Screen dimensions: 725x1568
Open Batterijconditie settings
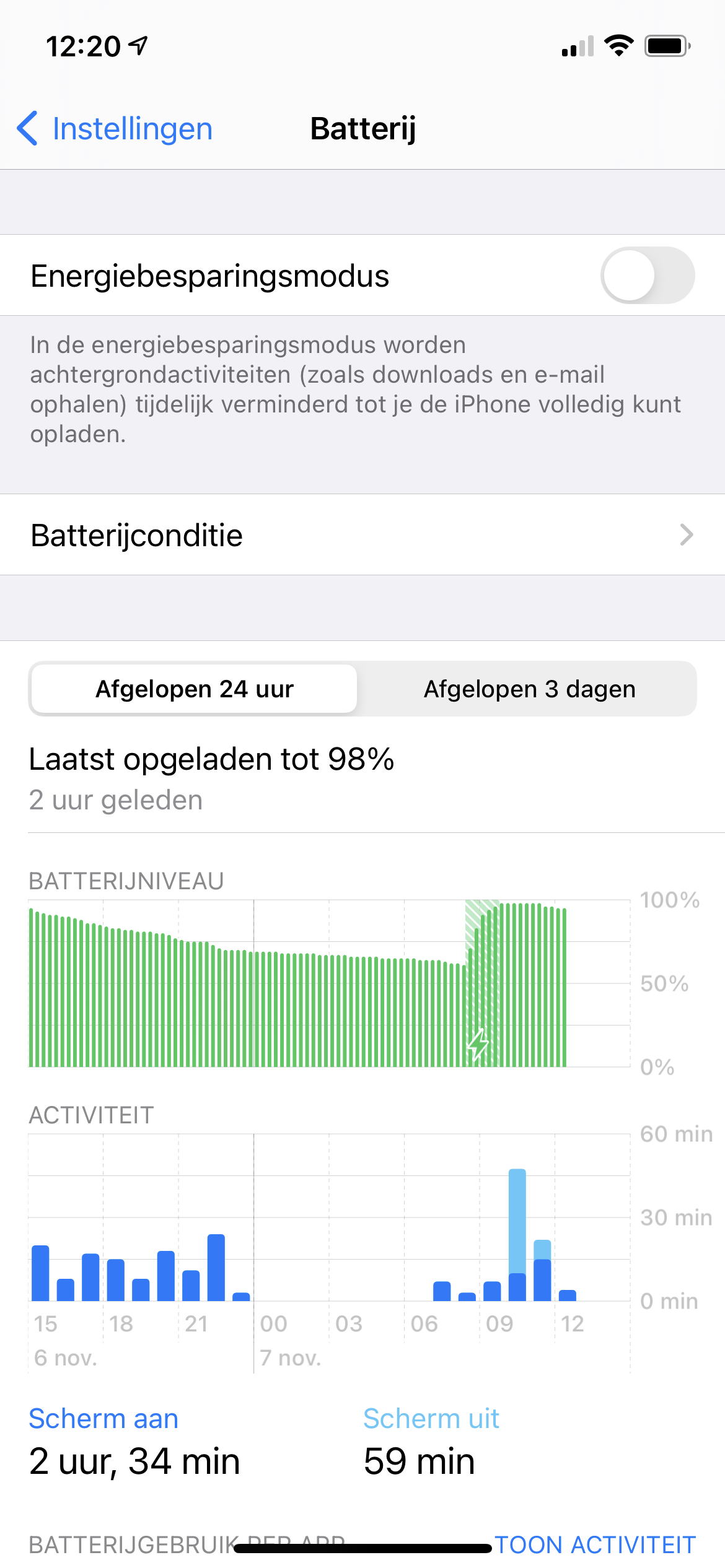[x=362, y=535]
